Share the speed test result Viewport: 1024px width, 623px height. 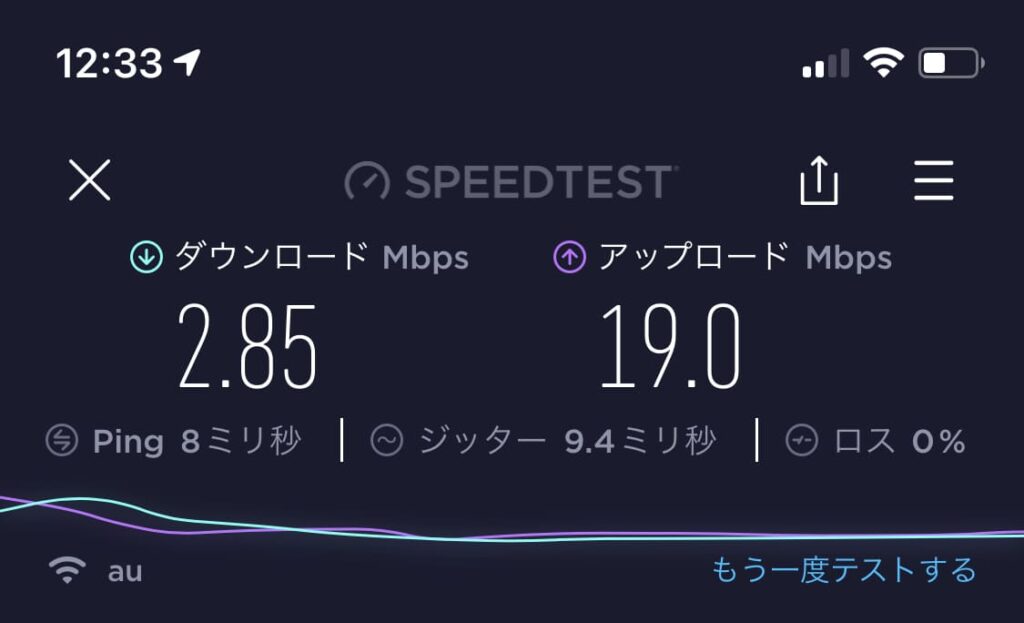pos(819,182)
